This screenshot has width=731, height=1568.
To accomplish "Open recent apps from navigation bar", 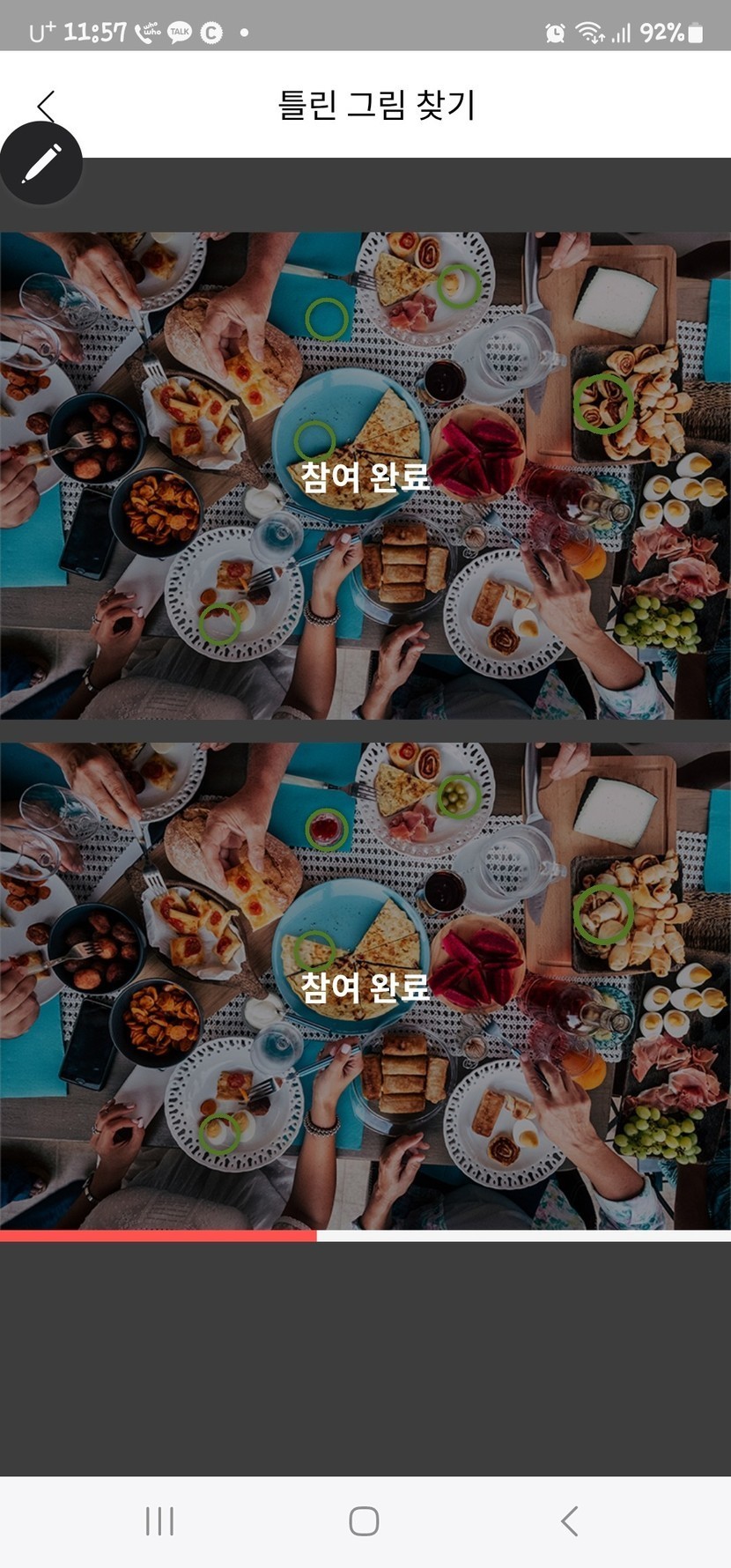I will [x=159, y=1520].
